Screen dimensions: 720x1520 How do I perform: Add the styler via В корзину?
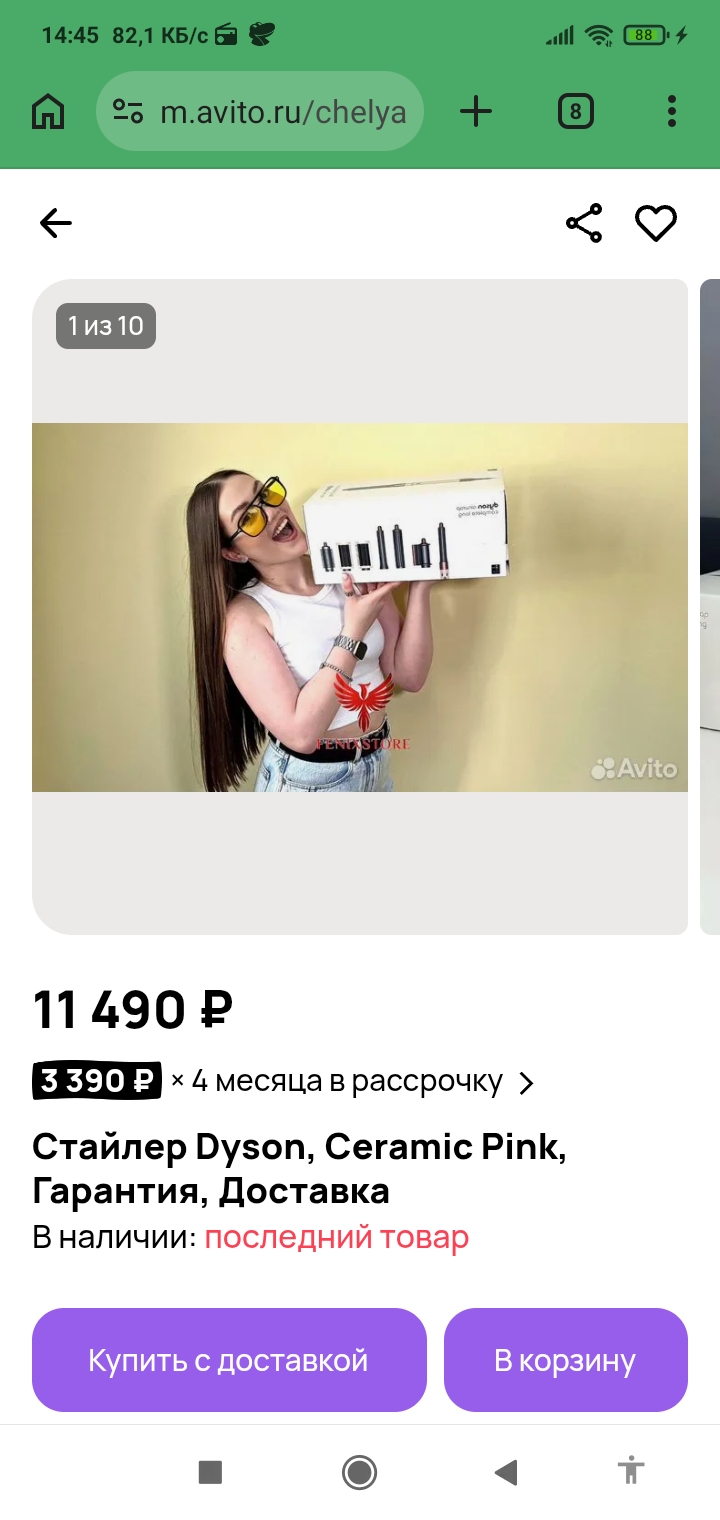coord(565,1360)
